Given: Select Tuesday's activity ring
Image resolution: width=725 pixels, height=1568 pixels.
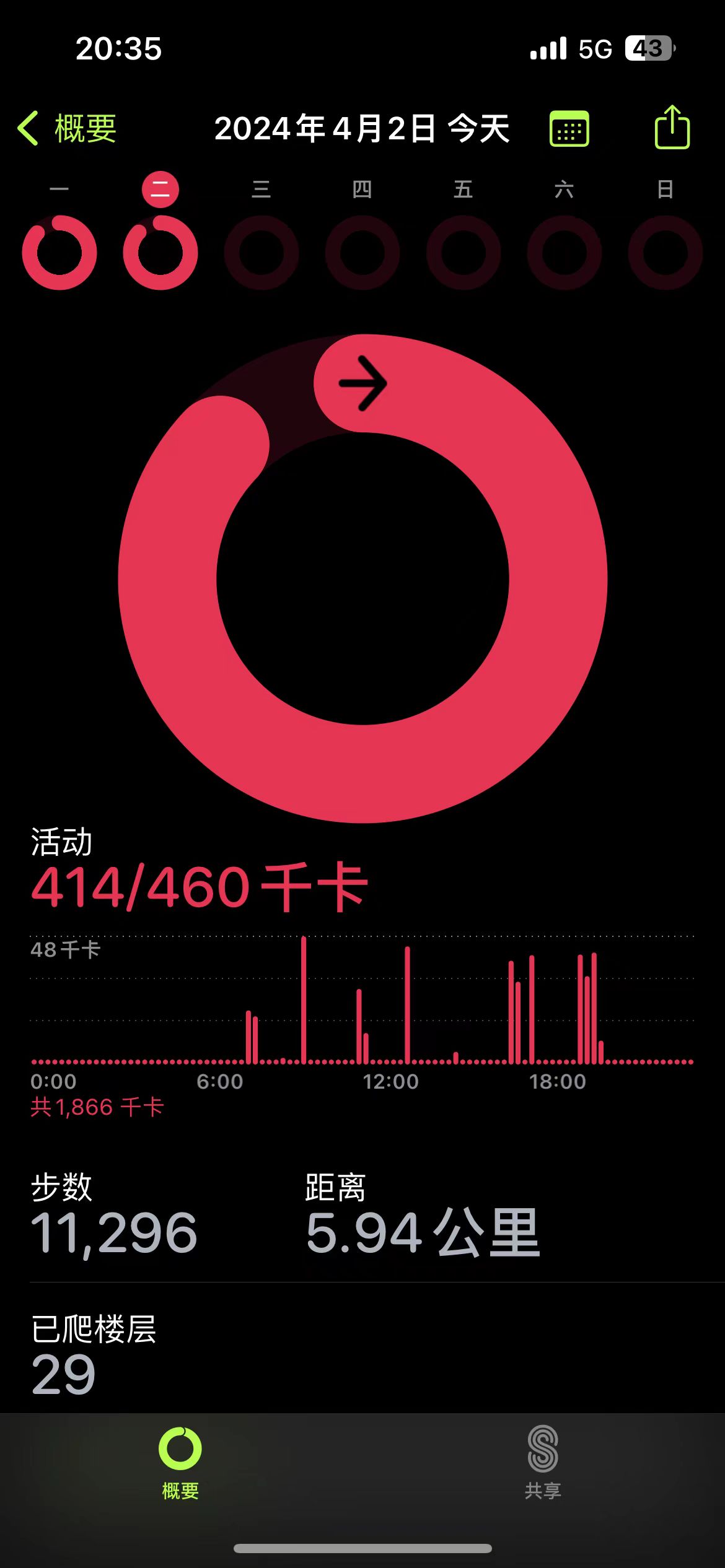Looking at the screenshot, I should (x=160, y=252).
